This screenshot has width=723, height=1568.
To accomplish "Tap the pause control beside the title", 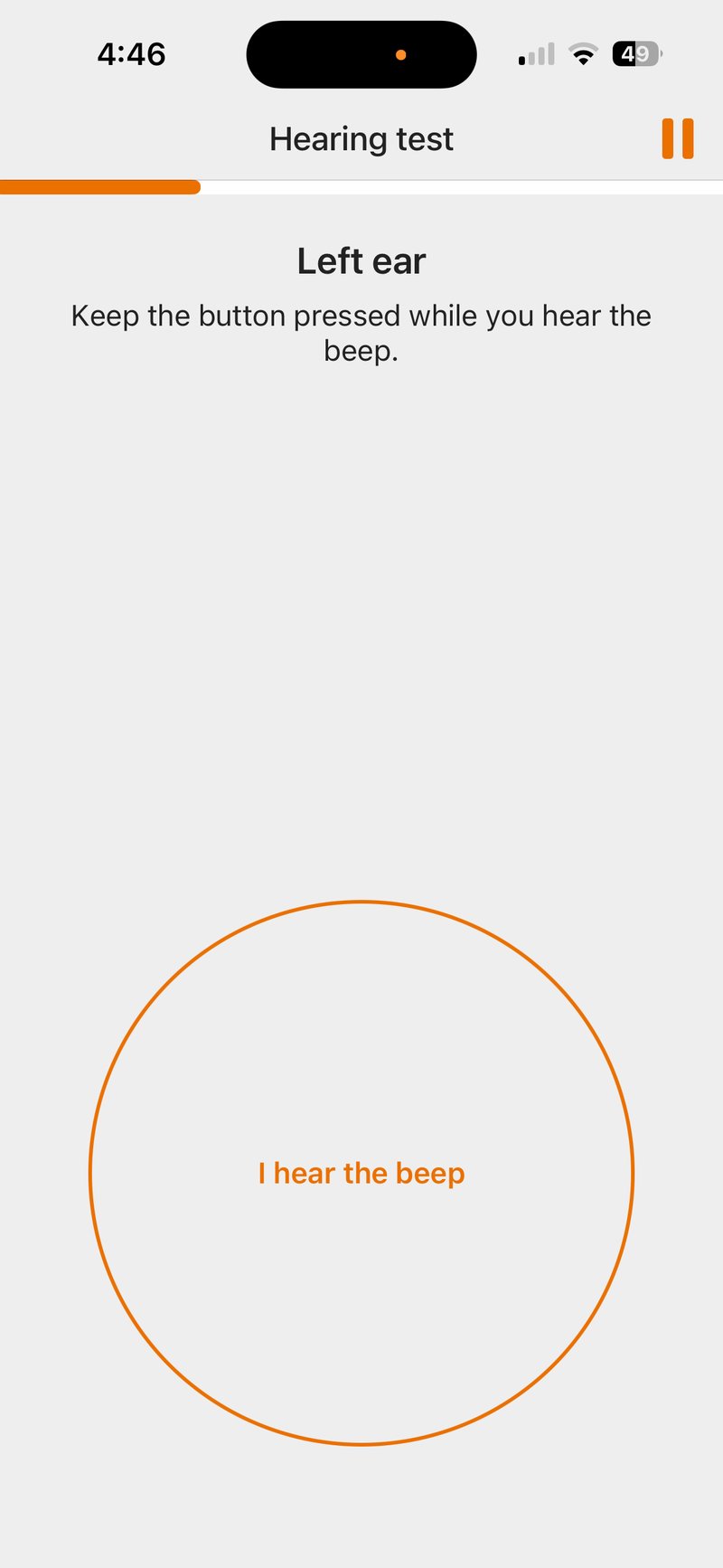I will pyautogui.click(x=677, y=139).
